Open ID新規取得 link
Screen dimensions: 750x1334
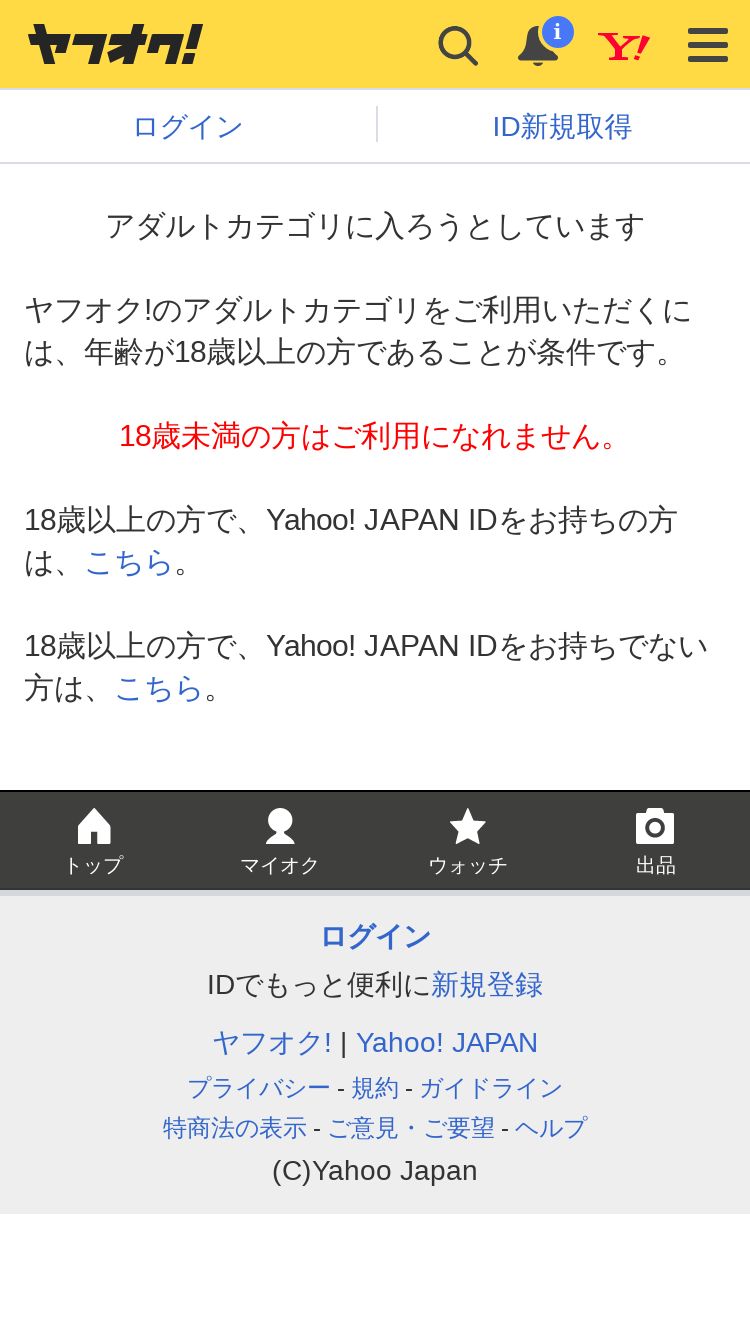(562, 127)
